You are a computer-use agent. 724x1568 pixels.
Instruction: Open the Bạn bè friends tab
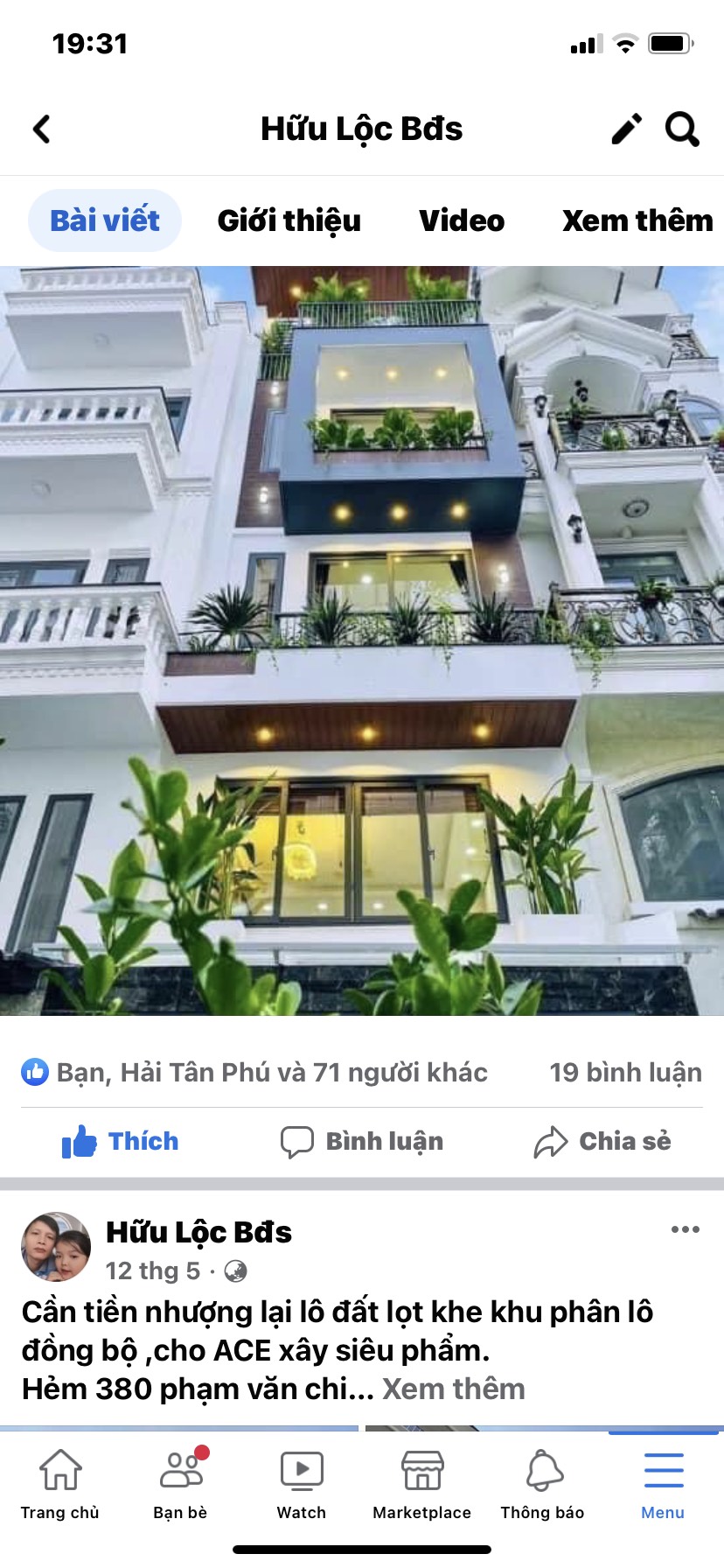[x=181, y=1484]
